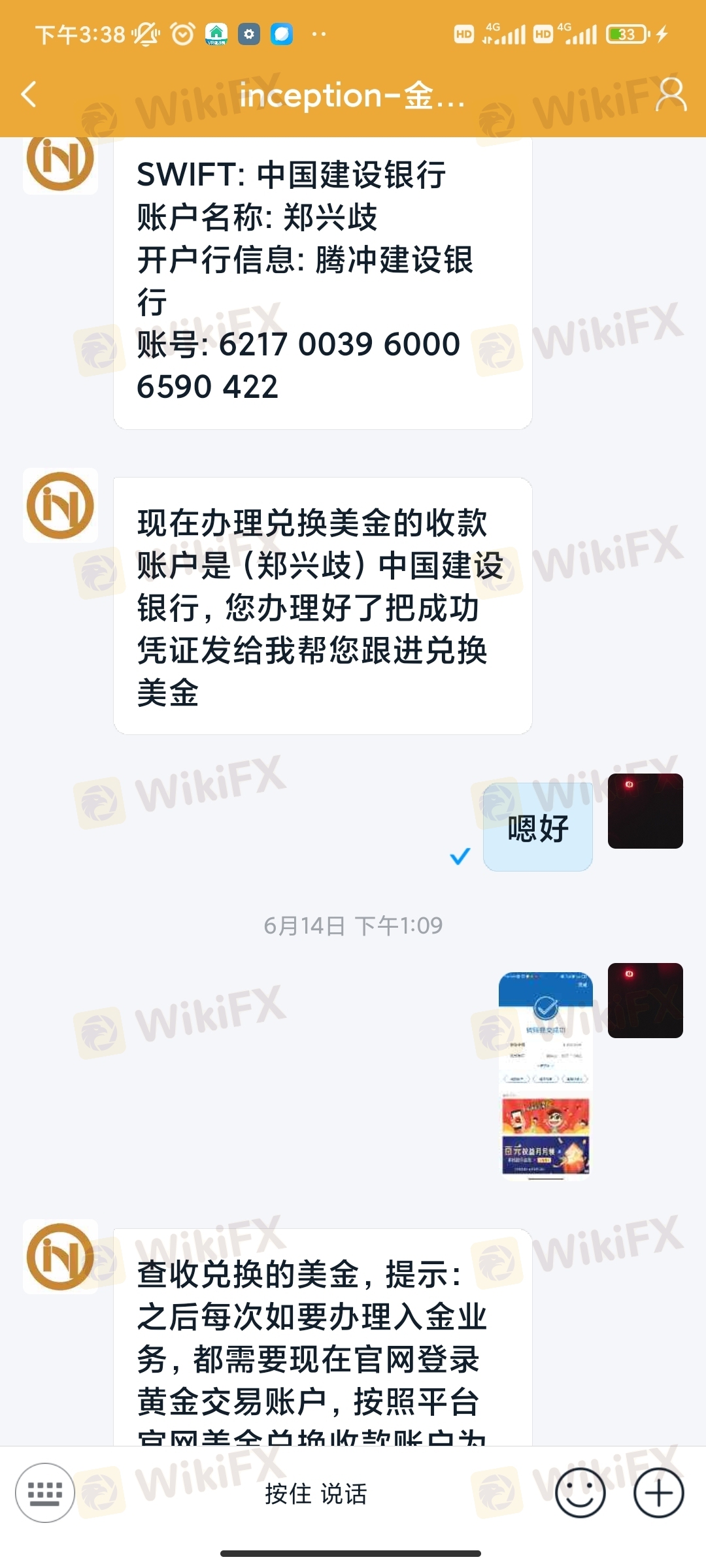
Task: Open the contact profile icon
Action: pos(671,95)
